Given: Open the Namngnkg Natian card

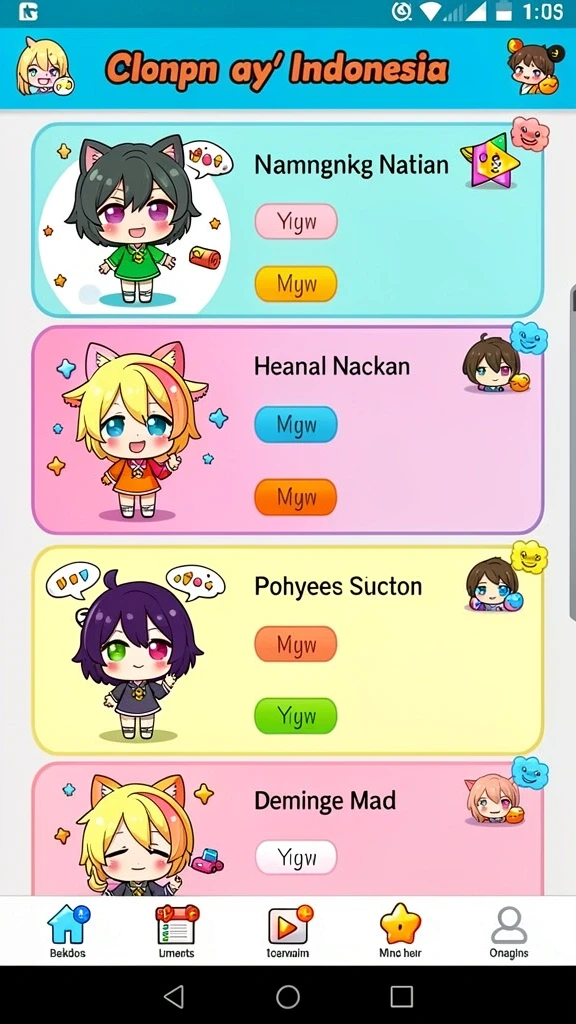Looking at the screenshot, I should click(x=287, y=220).
